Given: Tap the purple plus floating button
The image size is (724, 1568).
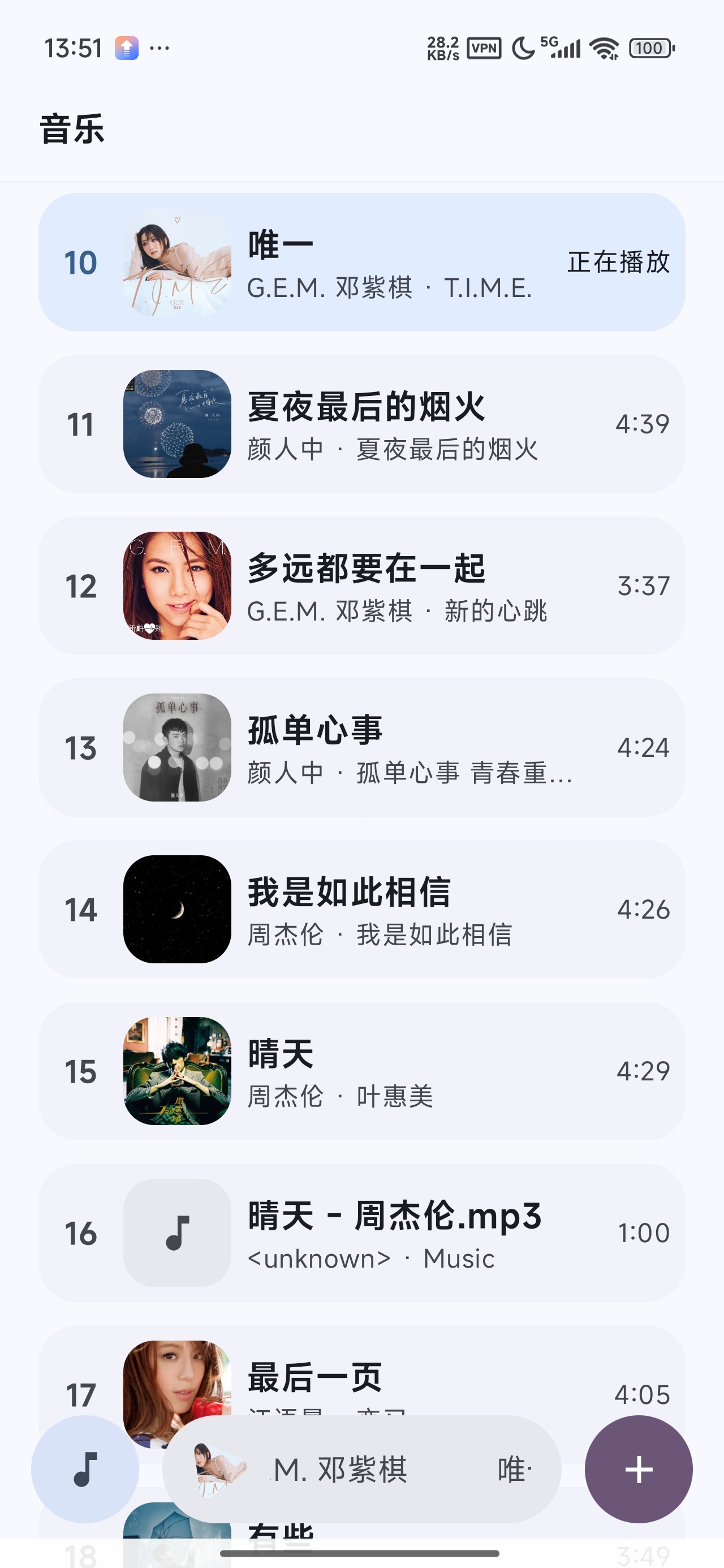Looking at the screenshot, I should (638, 1470).
